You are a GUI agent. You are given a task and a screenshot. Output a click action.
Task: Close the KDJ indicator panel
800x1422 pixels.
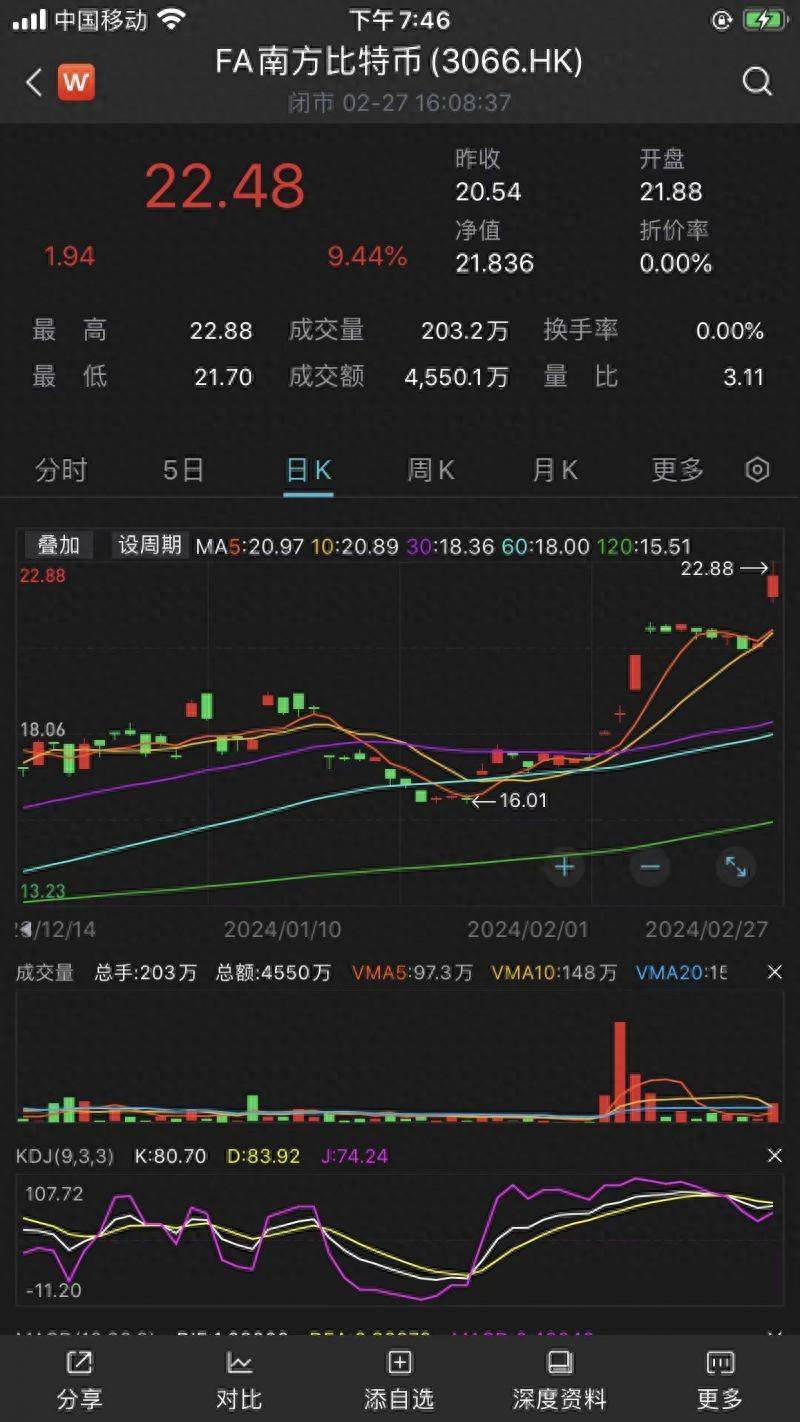coord(774,1156)
